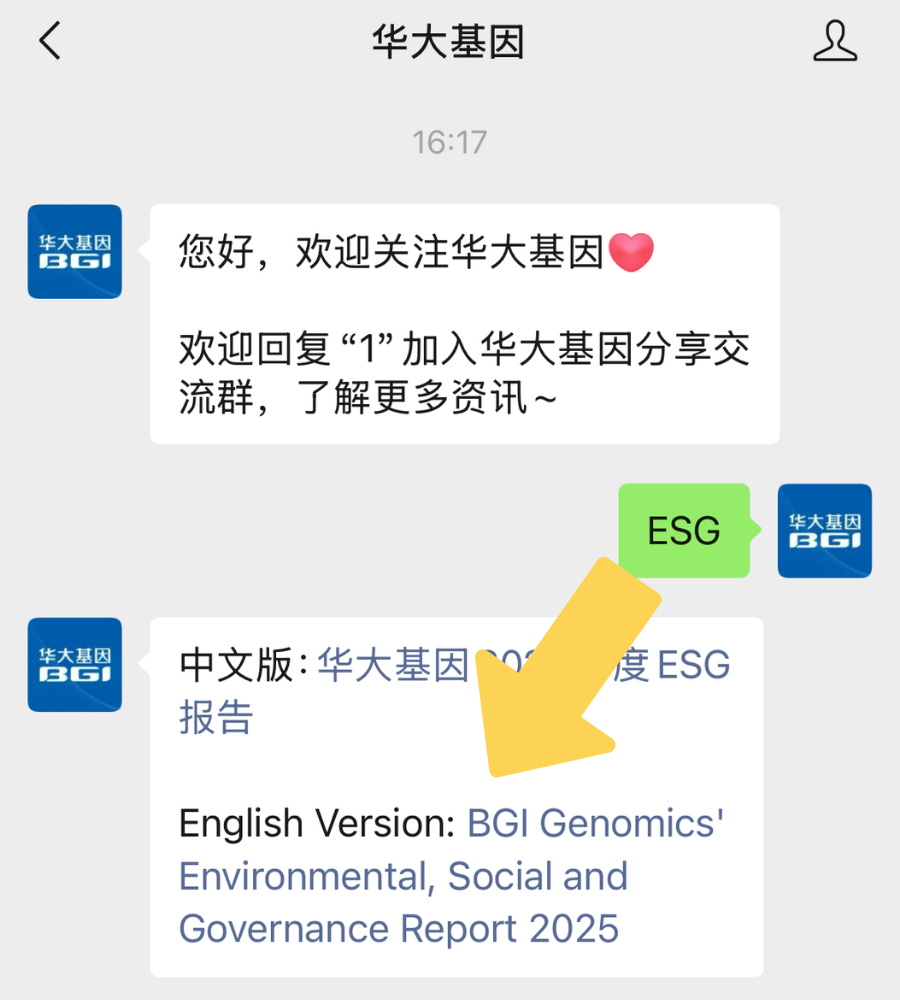Open the 华大基因 account profile icon
900x1000 pixels.
[x=835, y=42]
